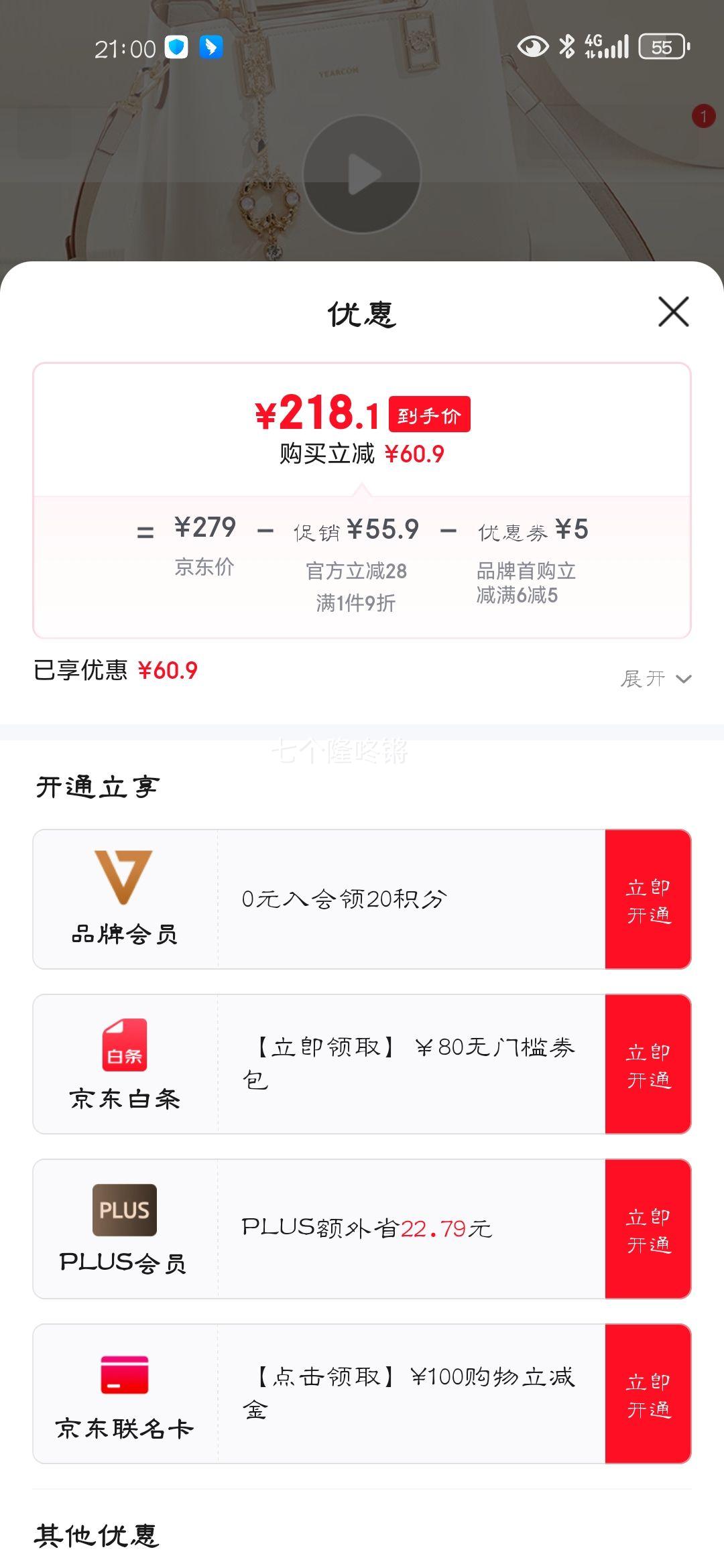This screenshot has height=1568, width=724.
Task: Apply for 京东联名卡 with 立即开通
Action: [648, 1394]
